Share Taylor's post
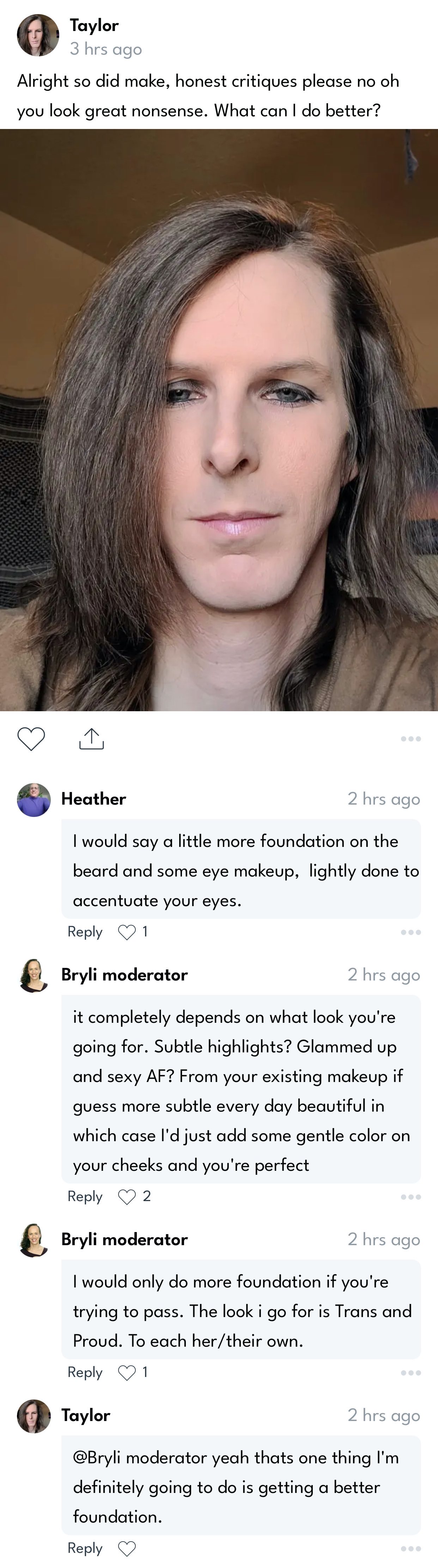Screen dimensions: 438x1568 pos(91,738)
